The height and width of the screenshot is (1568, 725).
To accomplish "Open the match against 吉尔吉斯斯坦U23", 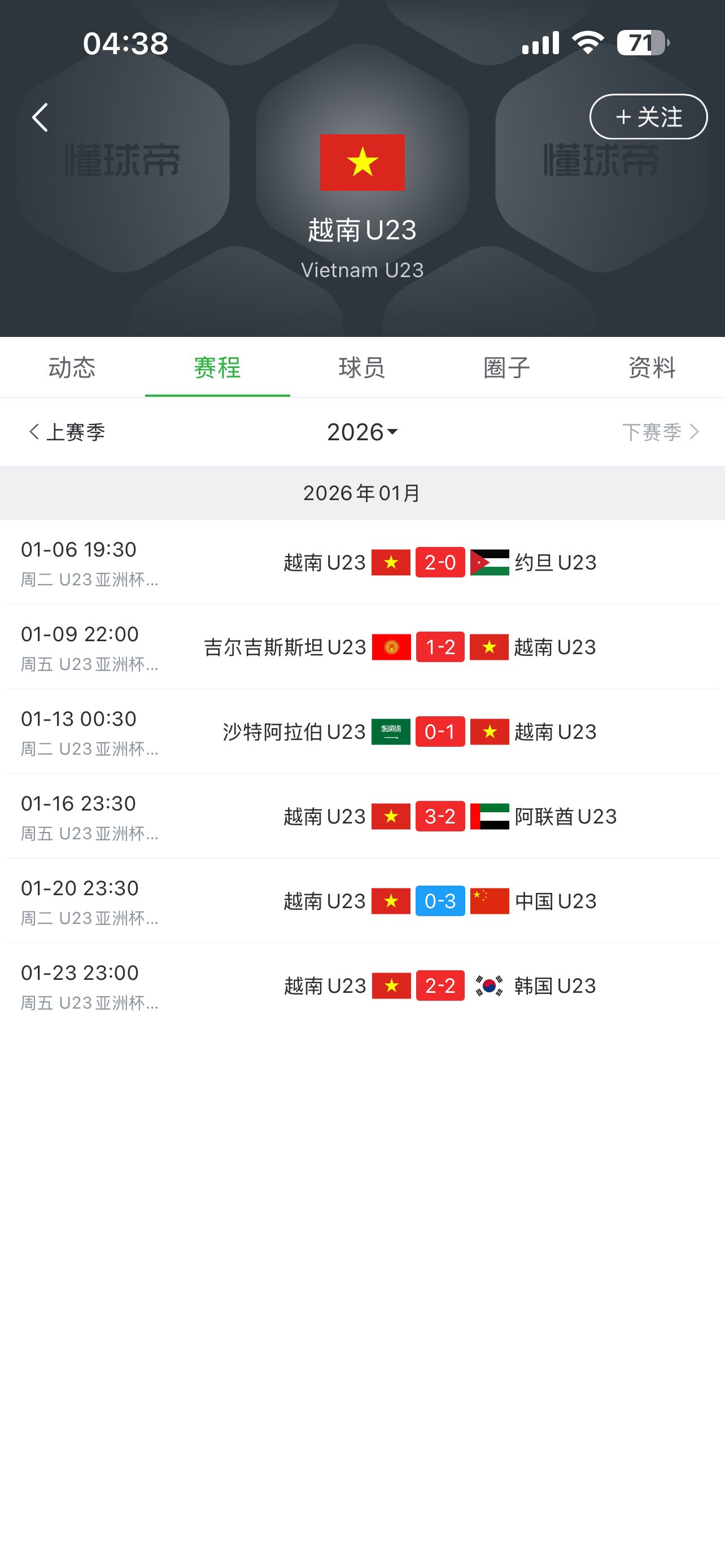I will 439,647.
